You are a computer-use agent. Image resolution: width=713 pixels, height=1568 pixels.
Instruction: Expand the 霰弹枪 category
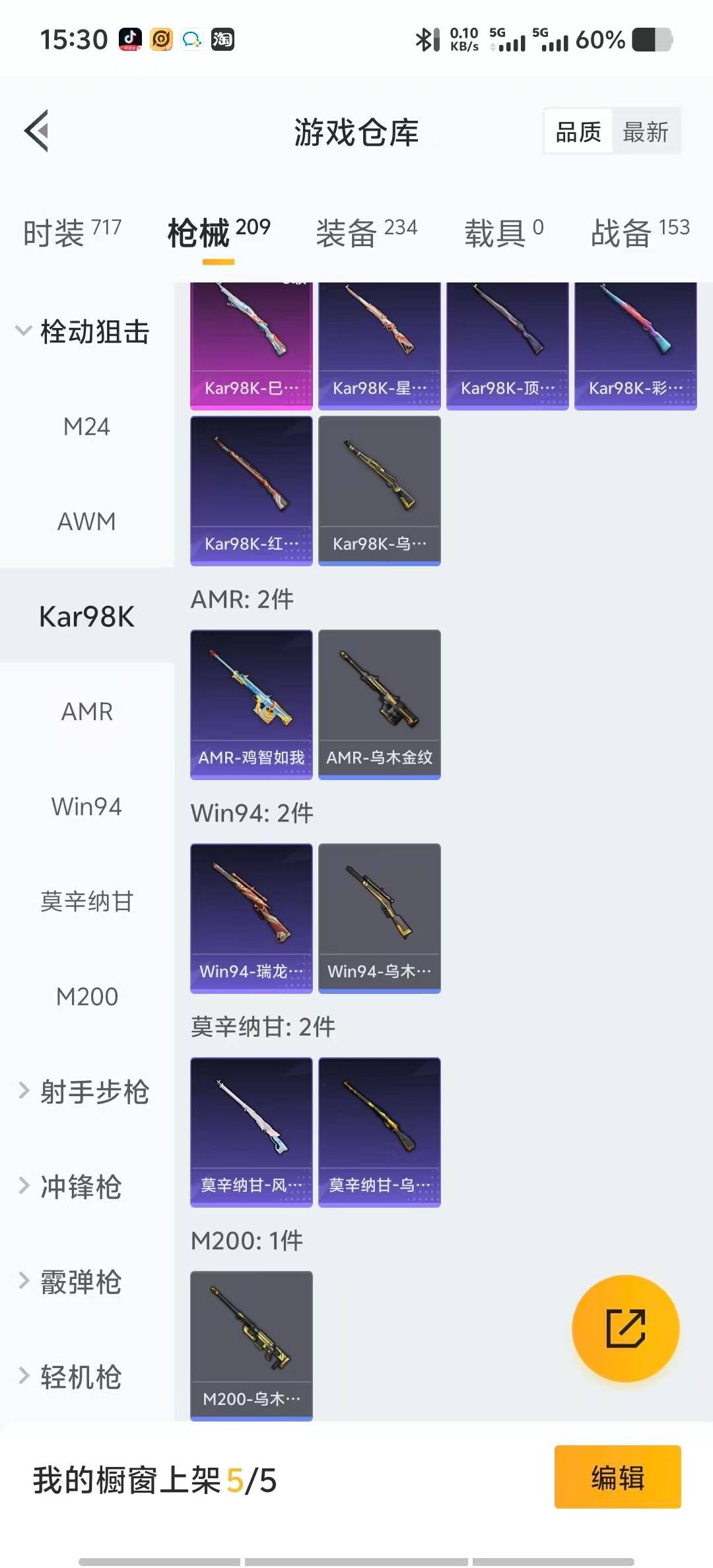tap(71, 1282)
